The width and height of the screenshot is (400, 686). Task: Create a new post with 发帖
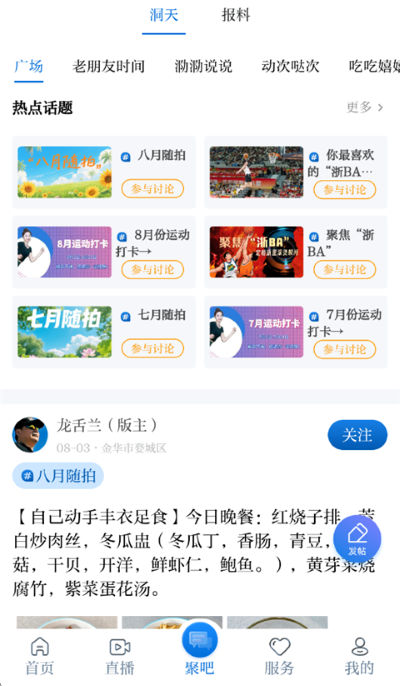point(357,539)
